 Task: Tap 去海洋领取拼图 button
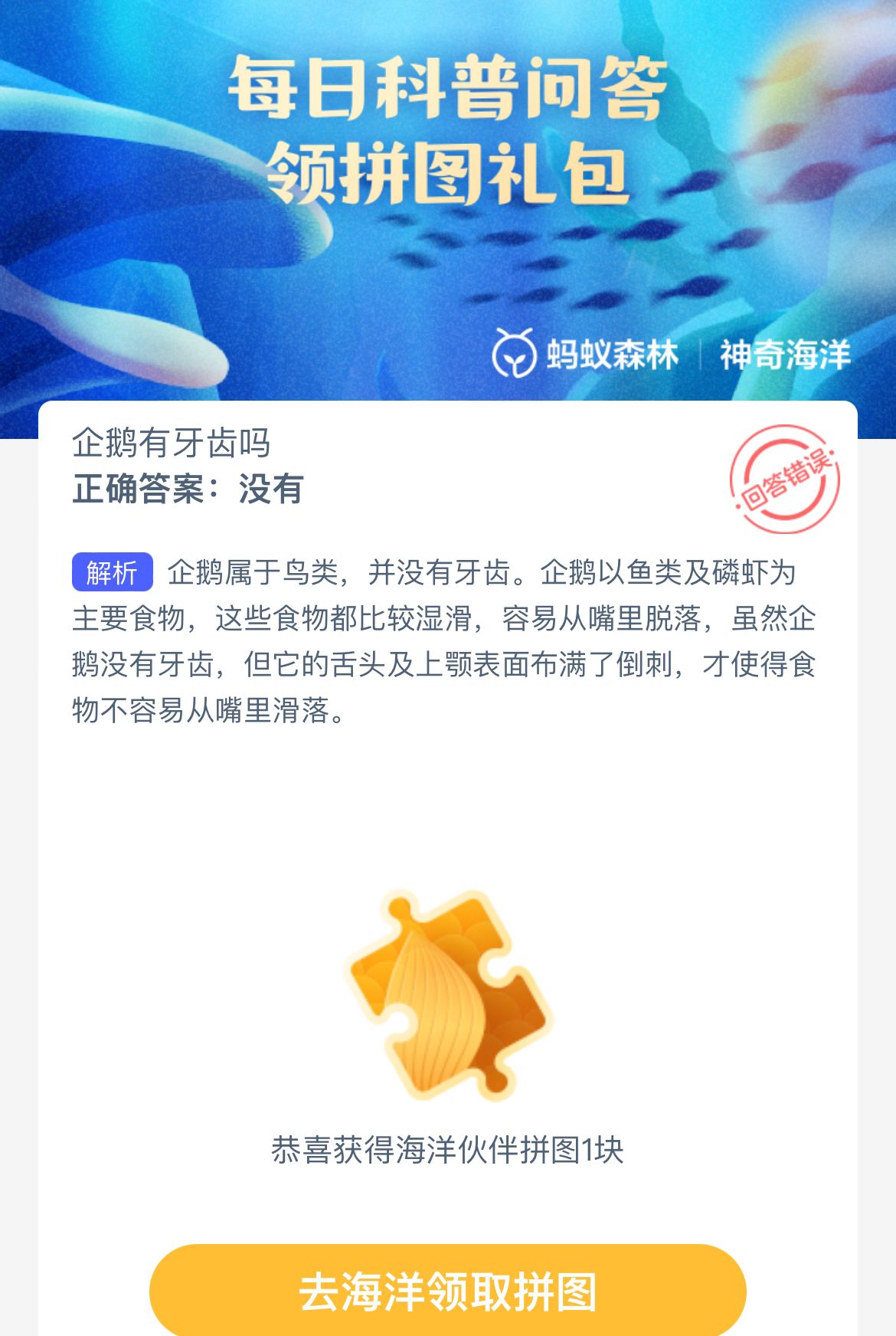pyautogui.click(x=447, y=1292)
